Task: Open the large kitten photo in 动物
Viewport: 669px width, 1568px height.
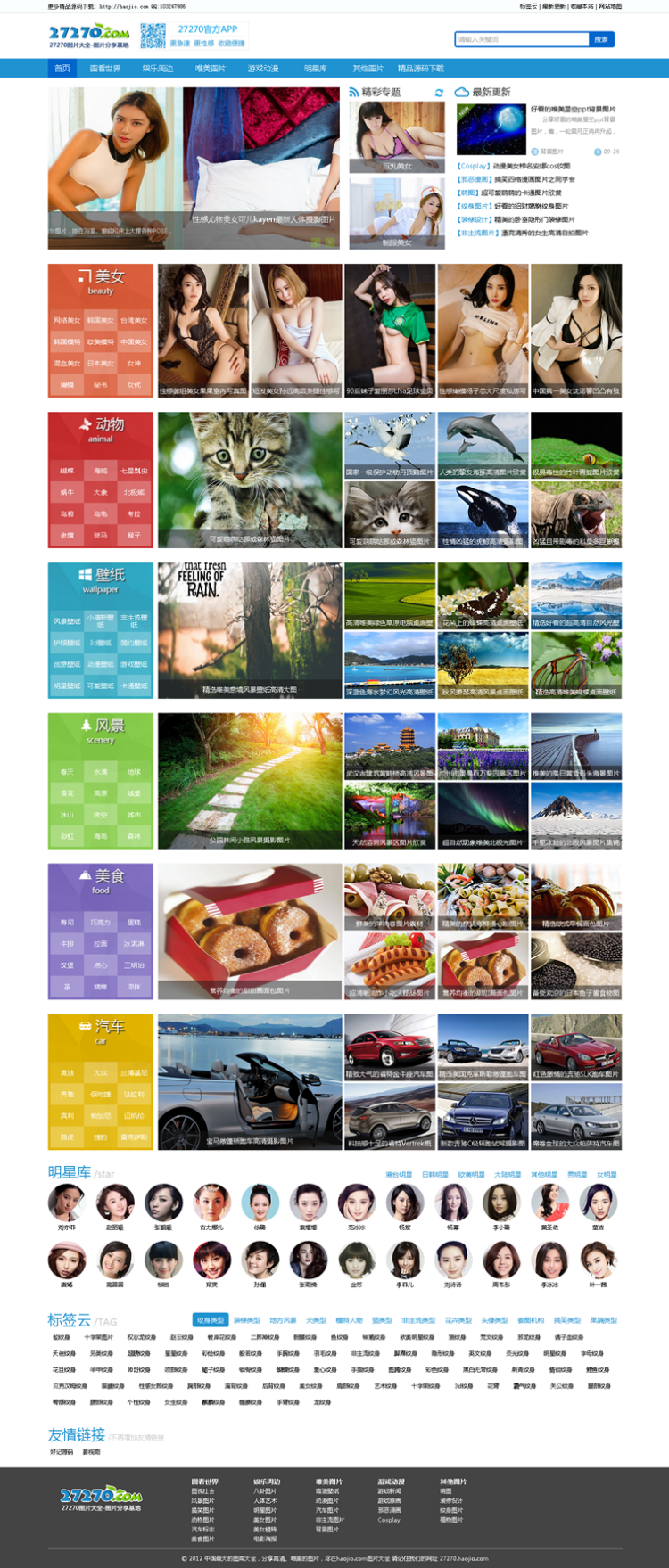Action: click(x=250, y=480)
